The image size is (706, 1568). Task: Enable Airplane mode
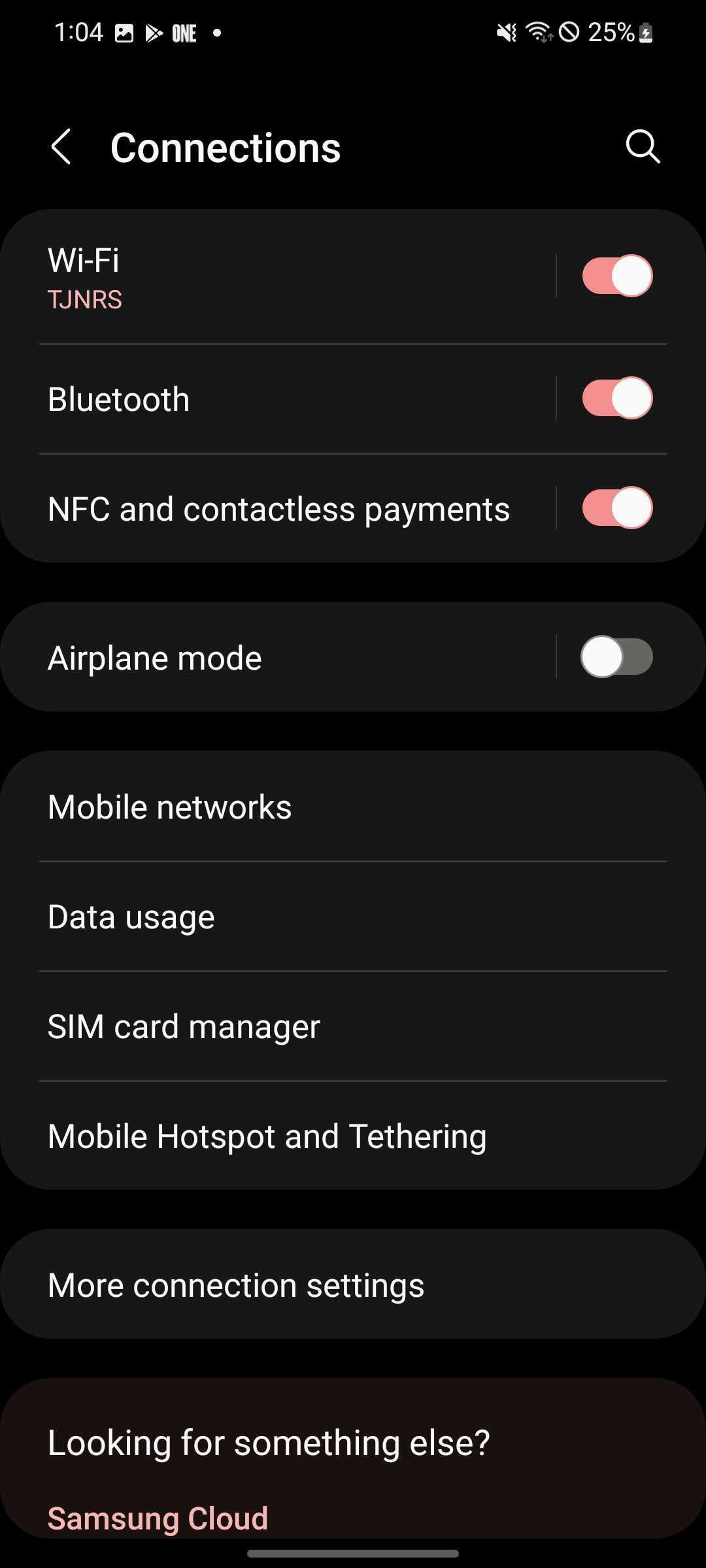(615, 657)
